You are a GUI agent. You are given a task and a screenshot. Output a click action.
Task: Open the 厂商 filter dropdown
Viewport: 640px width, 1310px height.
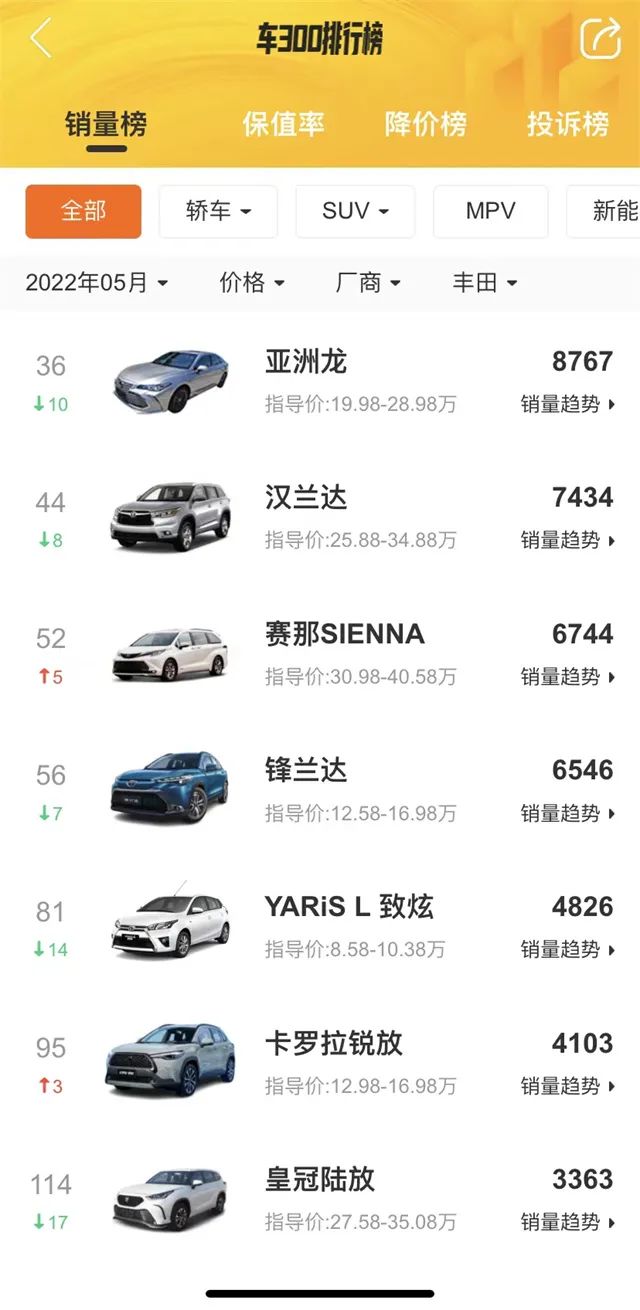coord(368,283)
